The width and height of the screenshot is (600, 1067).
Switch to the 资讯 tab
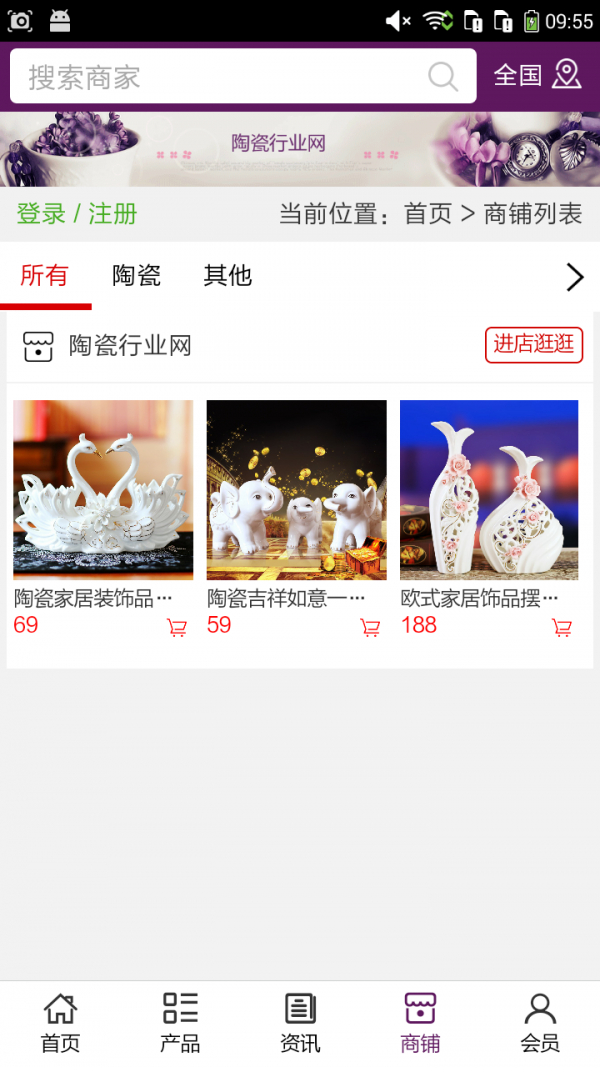click(300, 1023)
